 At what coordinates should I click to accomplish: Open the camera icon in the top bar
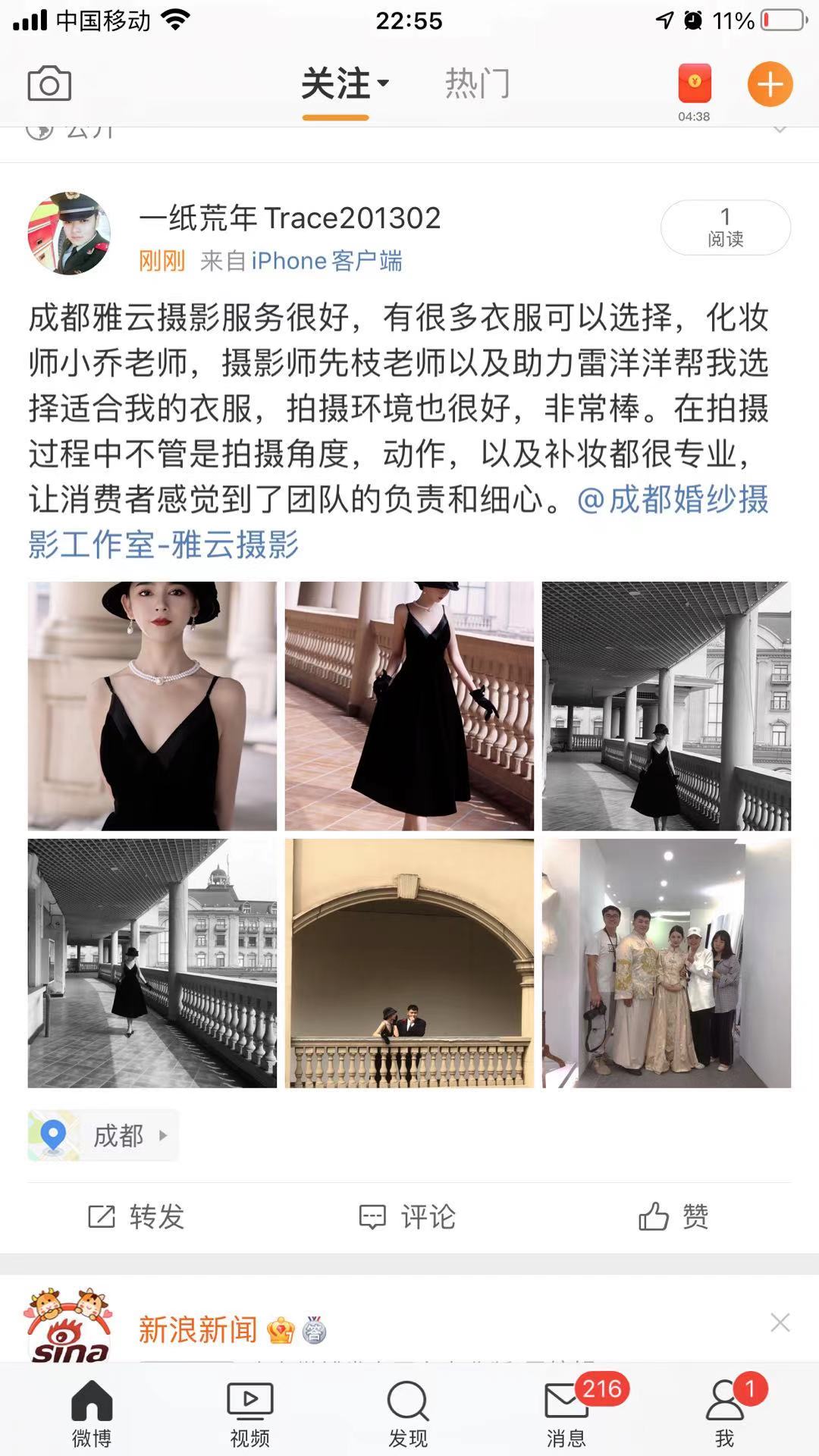49,84
